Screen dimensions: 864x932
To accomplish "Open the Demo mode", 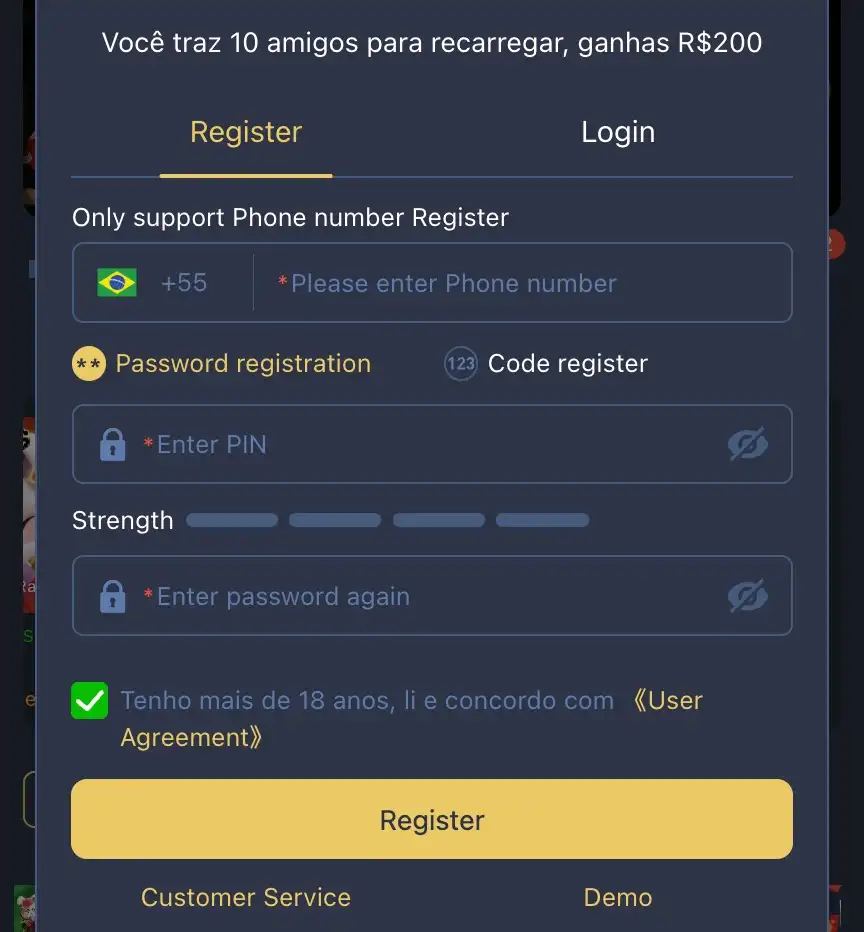I will [x=618, y=897].
